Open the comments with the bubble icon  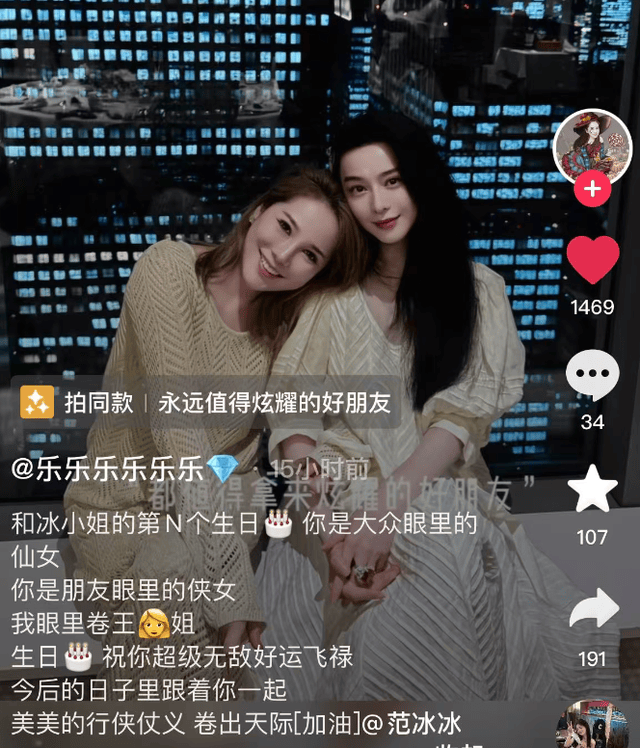[x=592, y=376]
